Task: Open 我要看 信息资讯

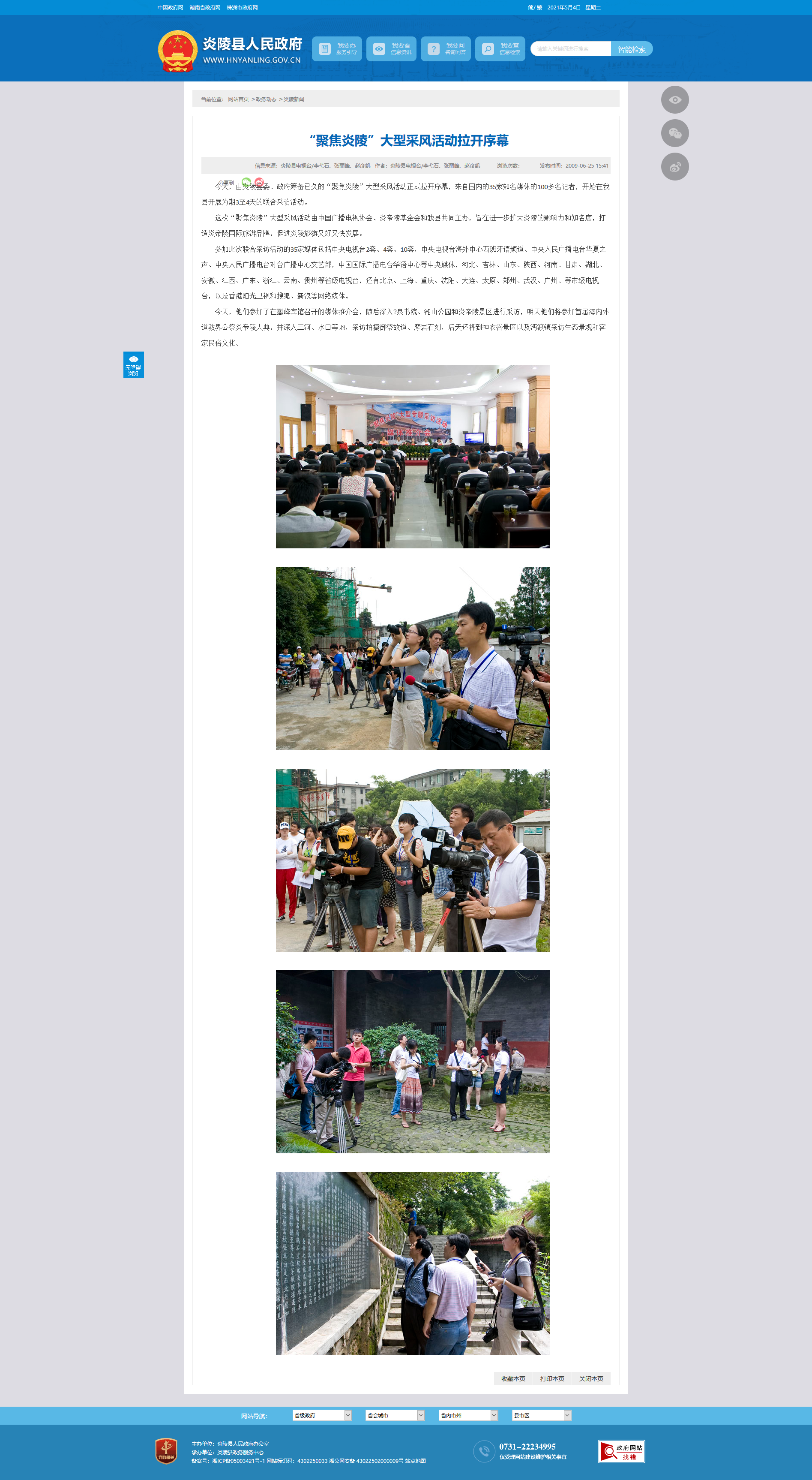Action: click(391, 49)
